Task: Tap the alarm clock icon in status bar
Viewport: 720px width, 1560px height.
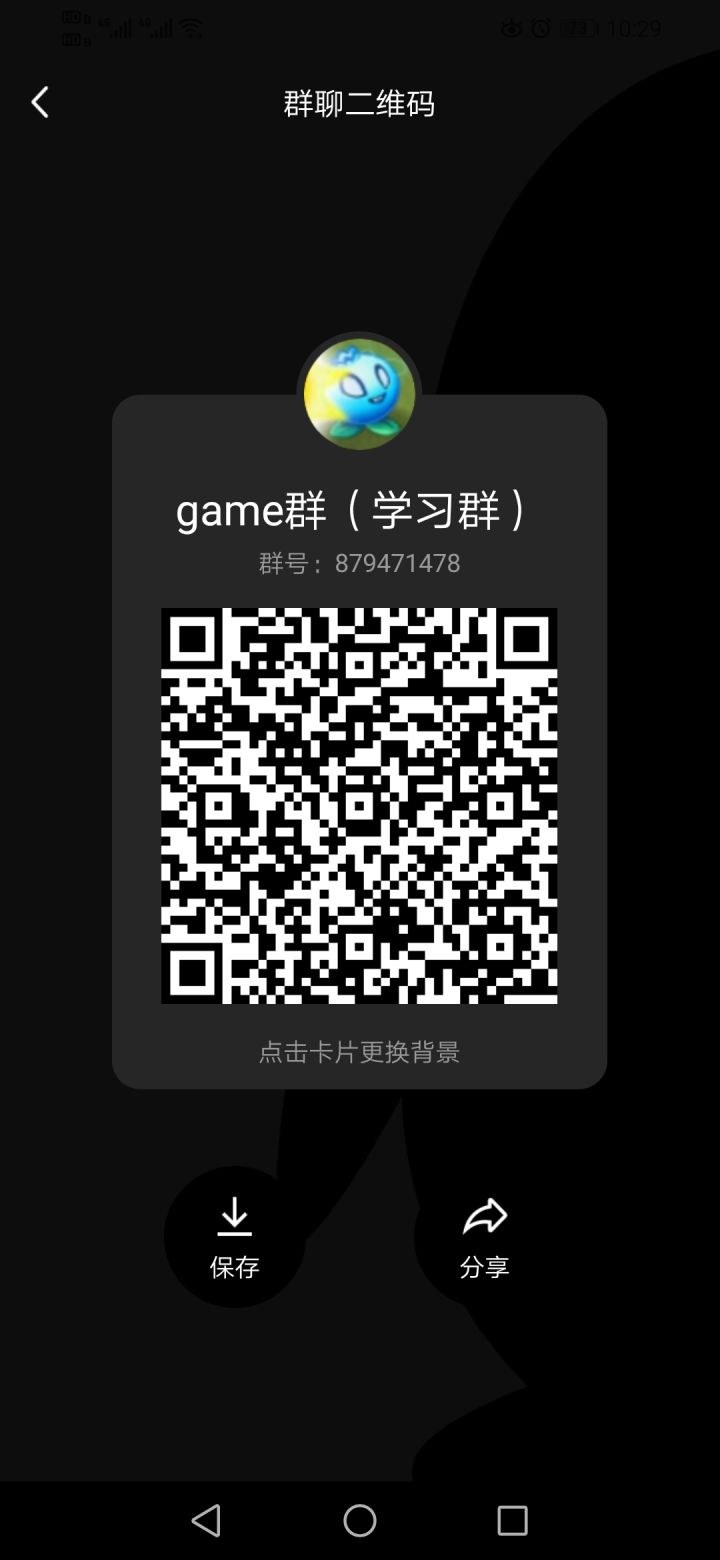Action: [x=540, y=28]
